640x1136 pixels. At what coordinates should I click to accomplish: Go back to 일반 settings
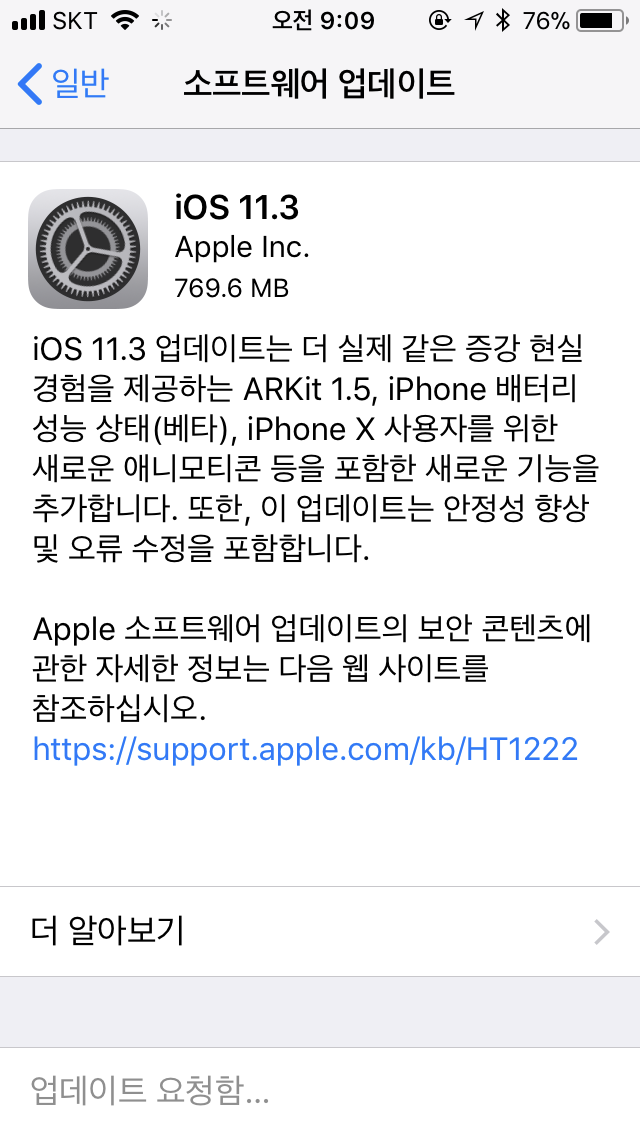click(64, 84)
